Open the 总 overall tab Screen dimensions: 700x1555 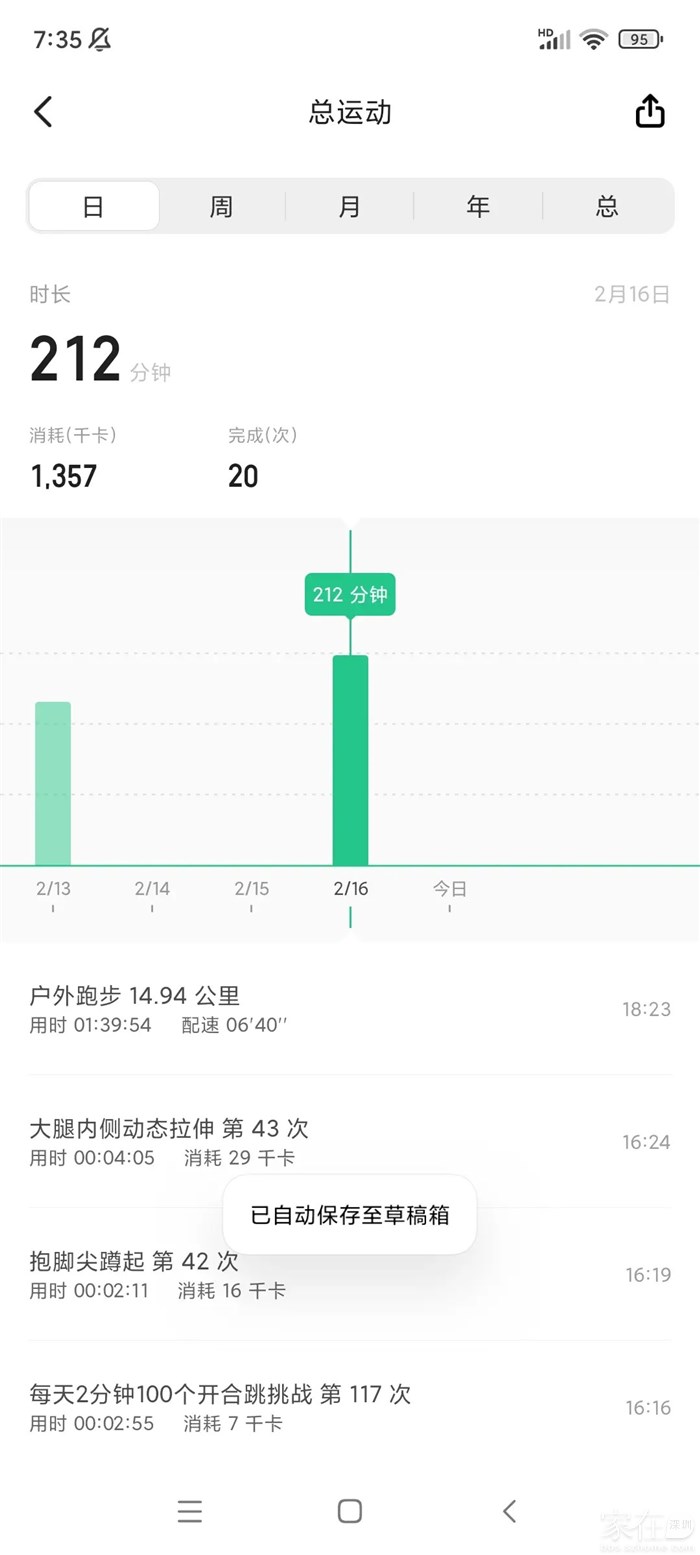607,207
